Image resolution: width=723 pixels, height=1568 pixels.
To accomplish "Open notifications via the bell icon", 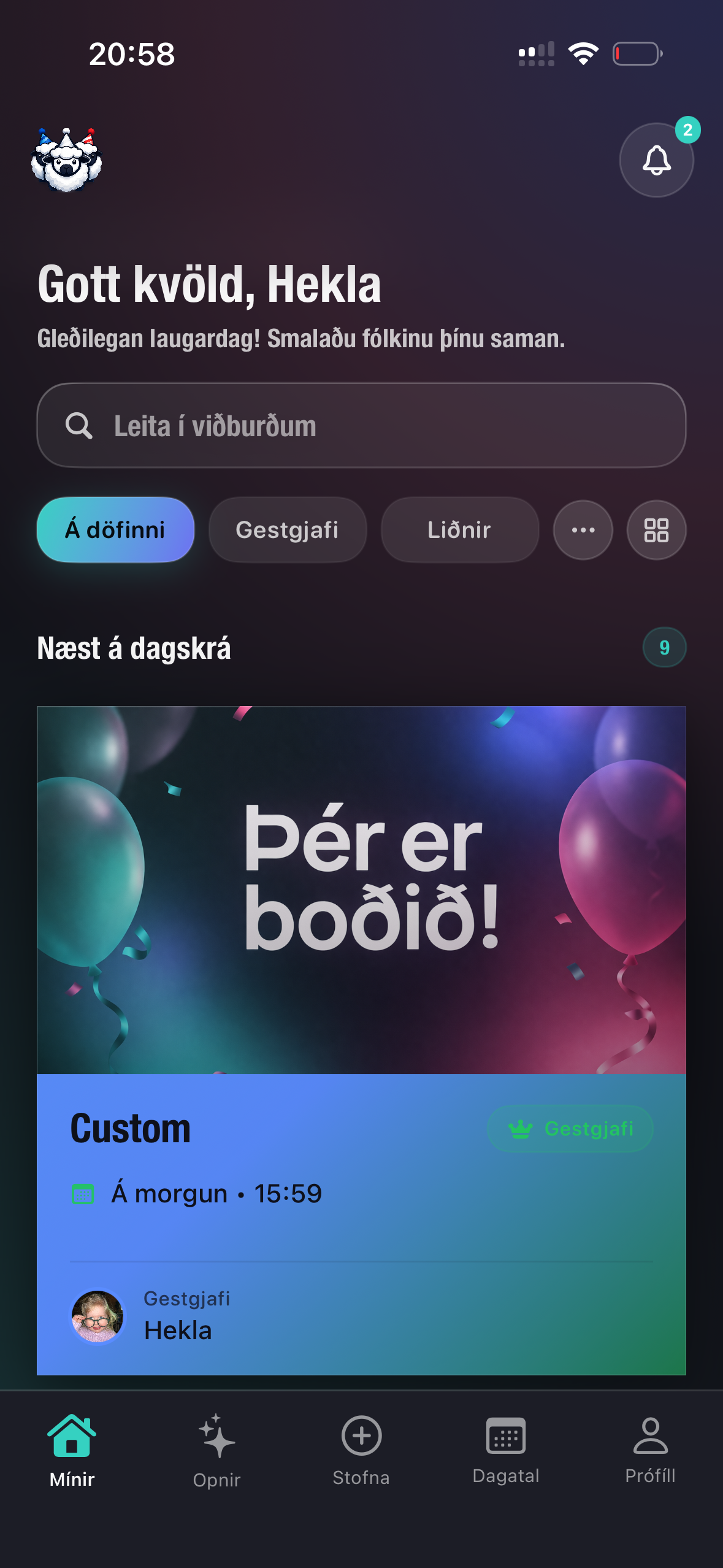I will 656,161.
